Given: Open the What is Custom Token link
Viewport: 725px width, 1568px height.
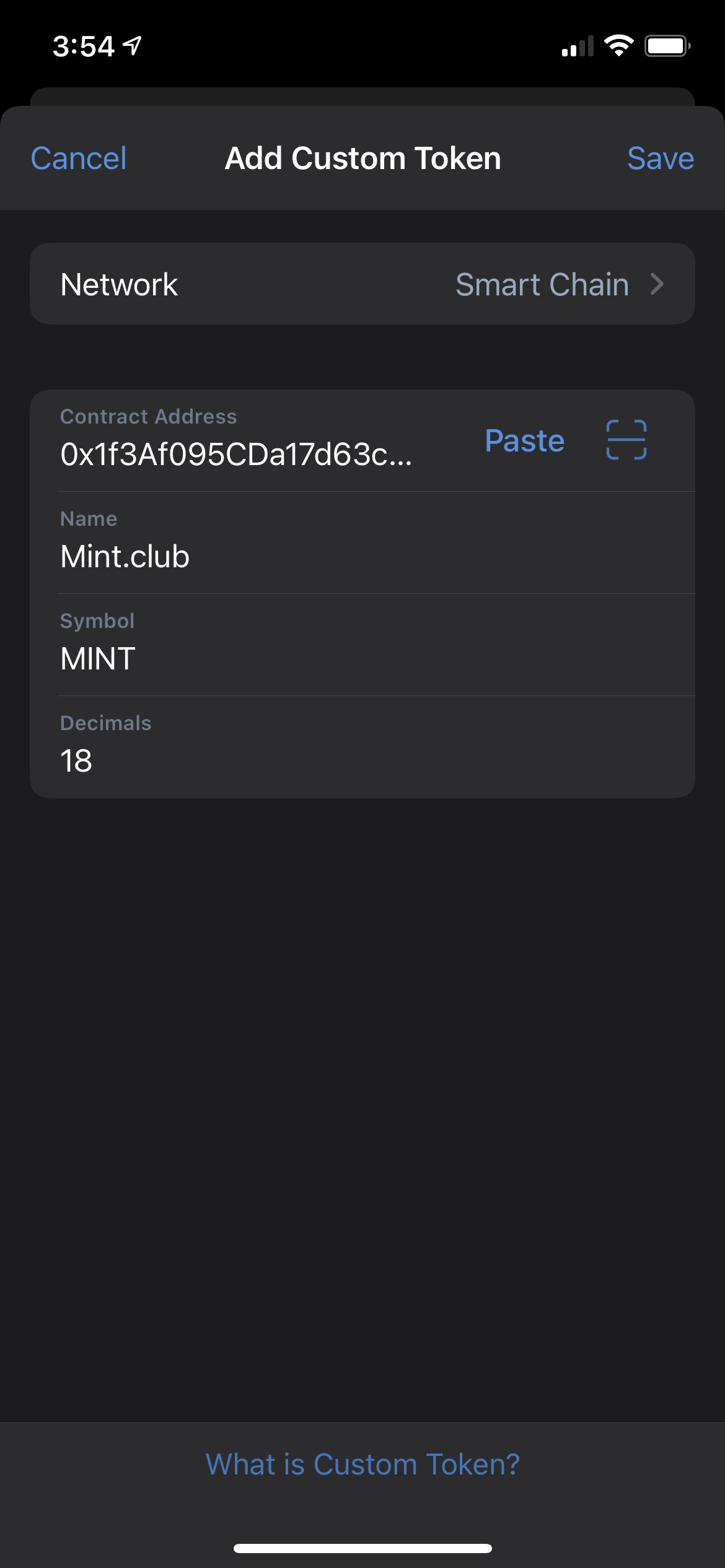Looking at the screenshot, I should [362, 1465].
